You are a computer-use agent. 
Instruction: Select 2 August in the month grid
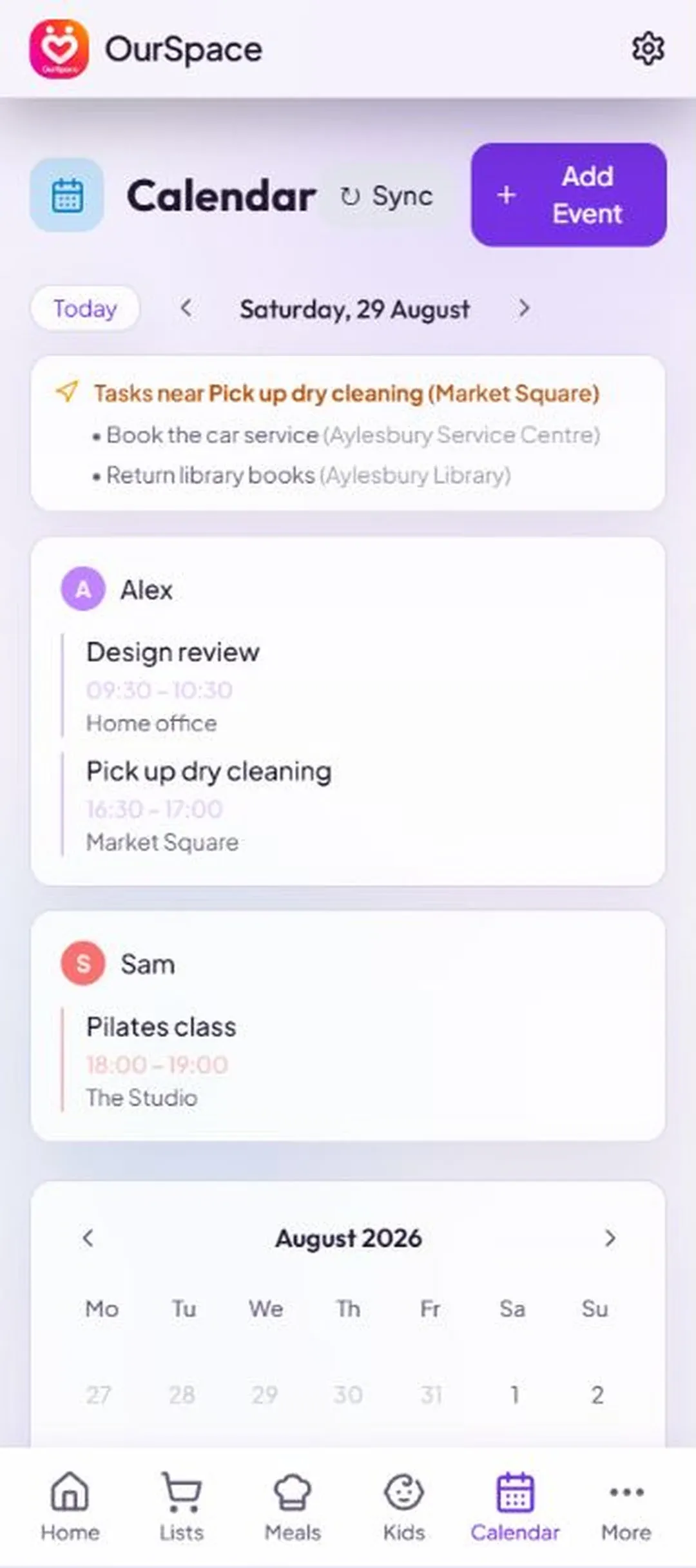pyautogui.click(x=597, y=1395)
